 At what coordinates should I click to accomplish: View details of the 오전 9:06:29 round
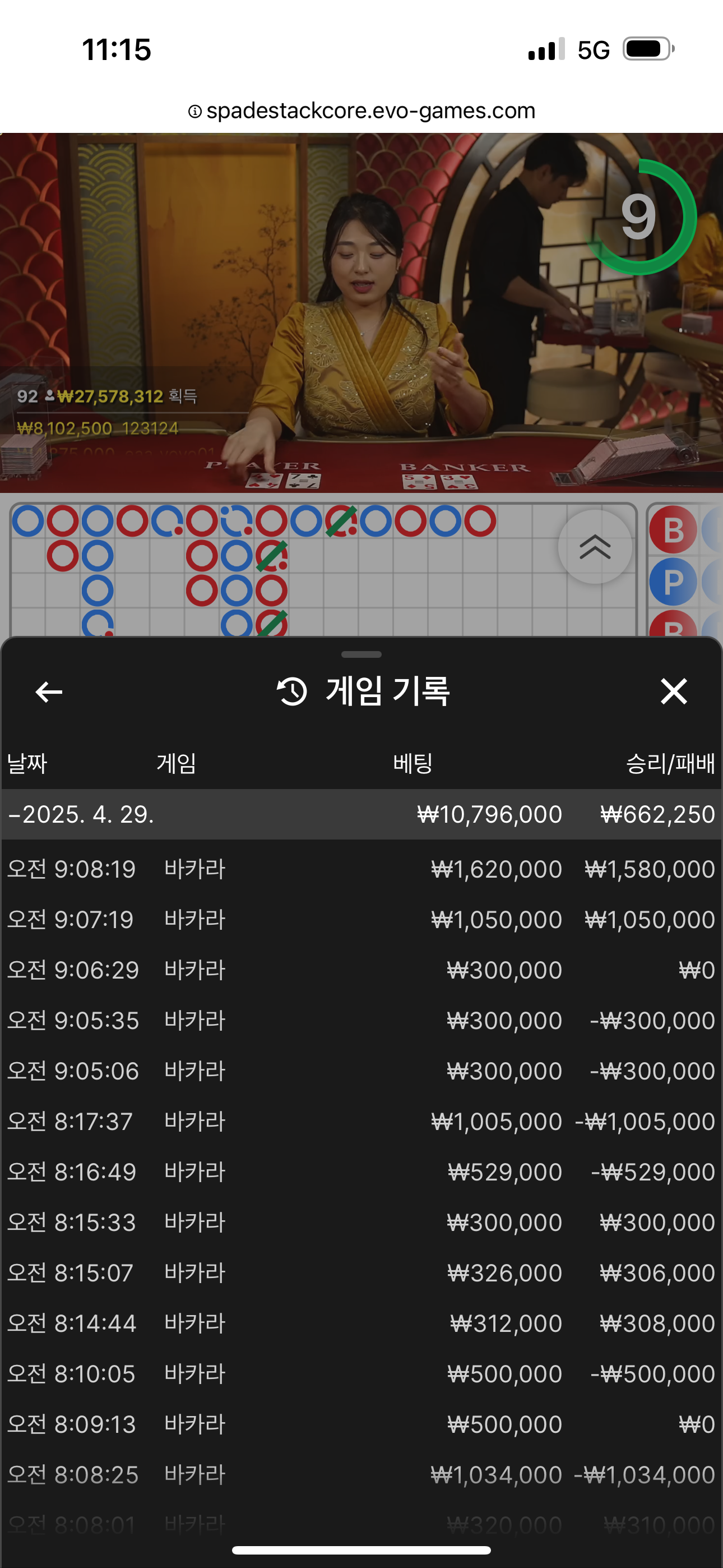(361, 970)
